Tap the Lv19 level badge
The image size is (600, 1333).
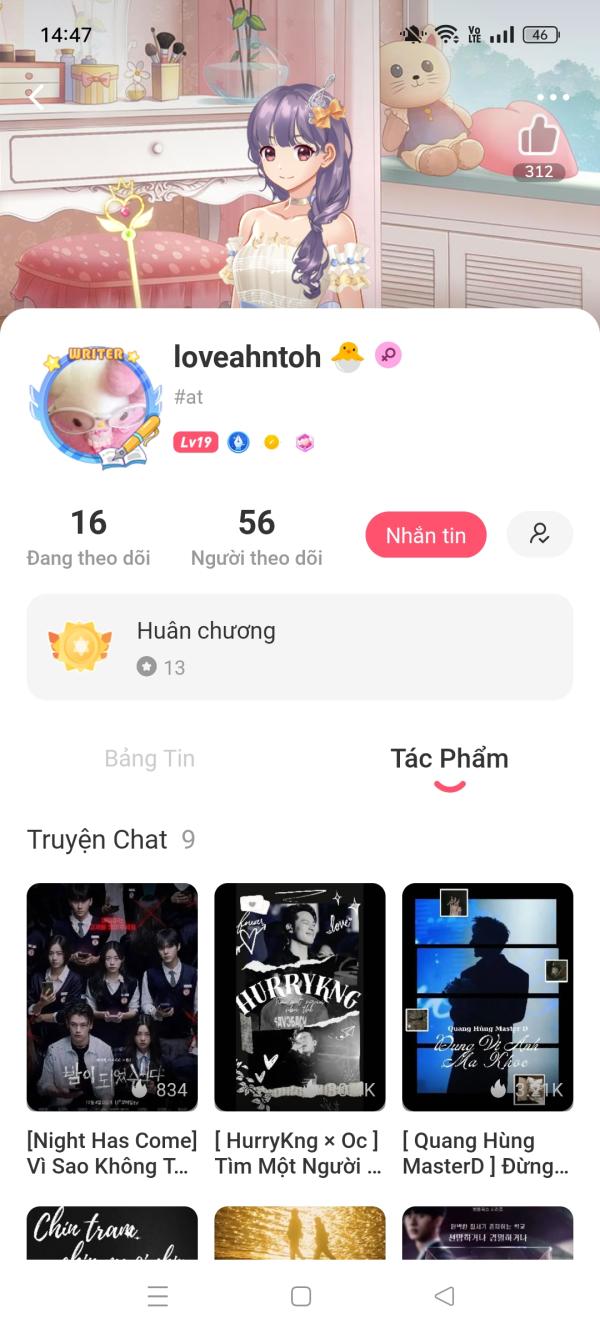point(196,442)
